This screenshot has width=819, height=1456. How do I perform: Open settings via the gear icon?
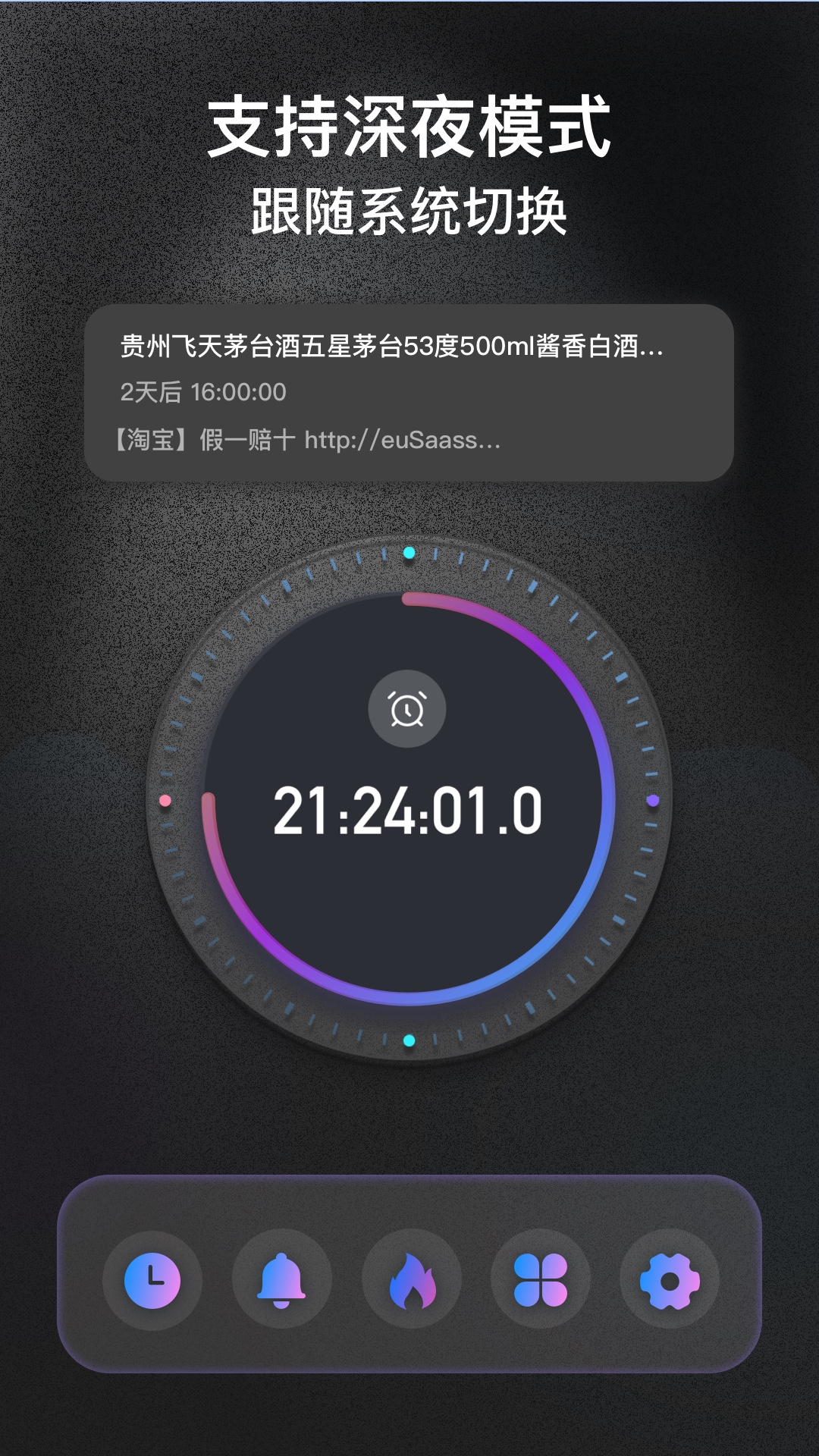pos(670,1279)
